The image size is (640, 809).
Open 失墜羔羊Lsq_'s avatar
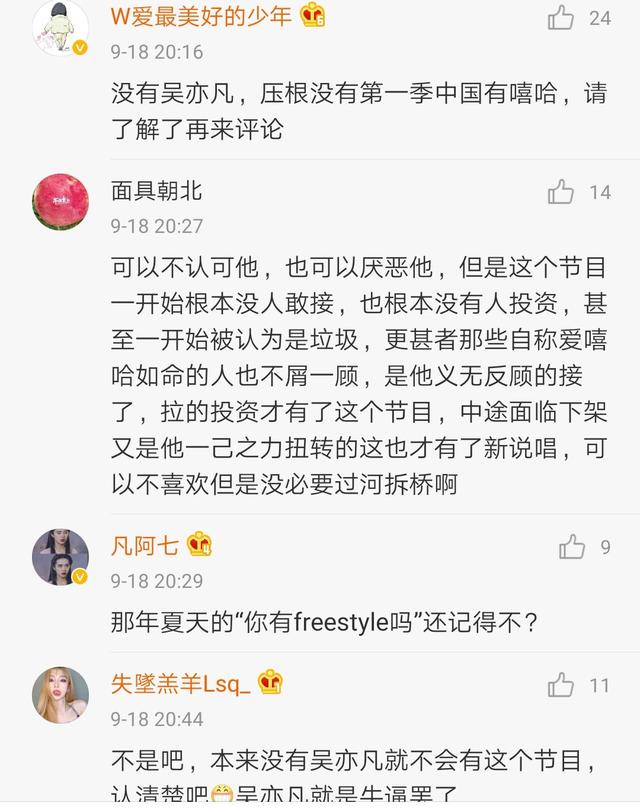click(60, 694)
